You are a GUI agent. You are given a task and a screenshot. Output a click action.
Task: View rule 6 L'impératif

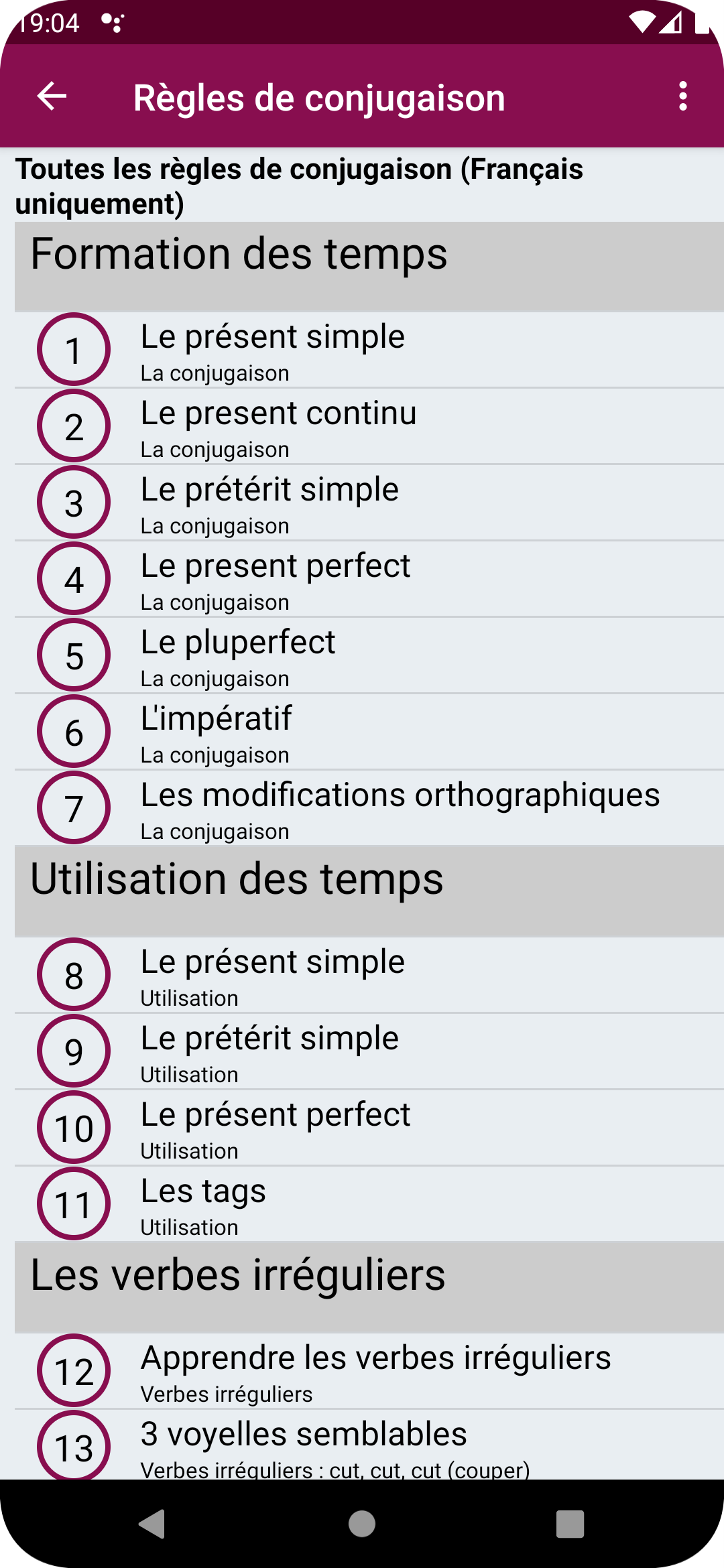(369, 732)
